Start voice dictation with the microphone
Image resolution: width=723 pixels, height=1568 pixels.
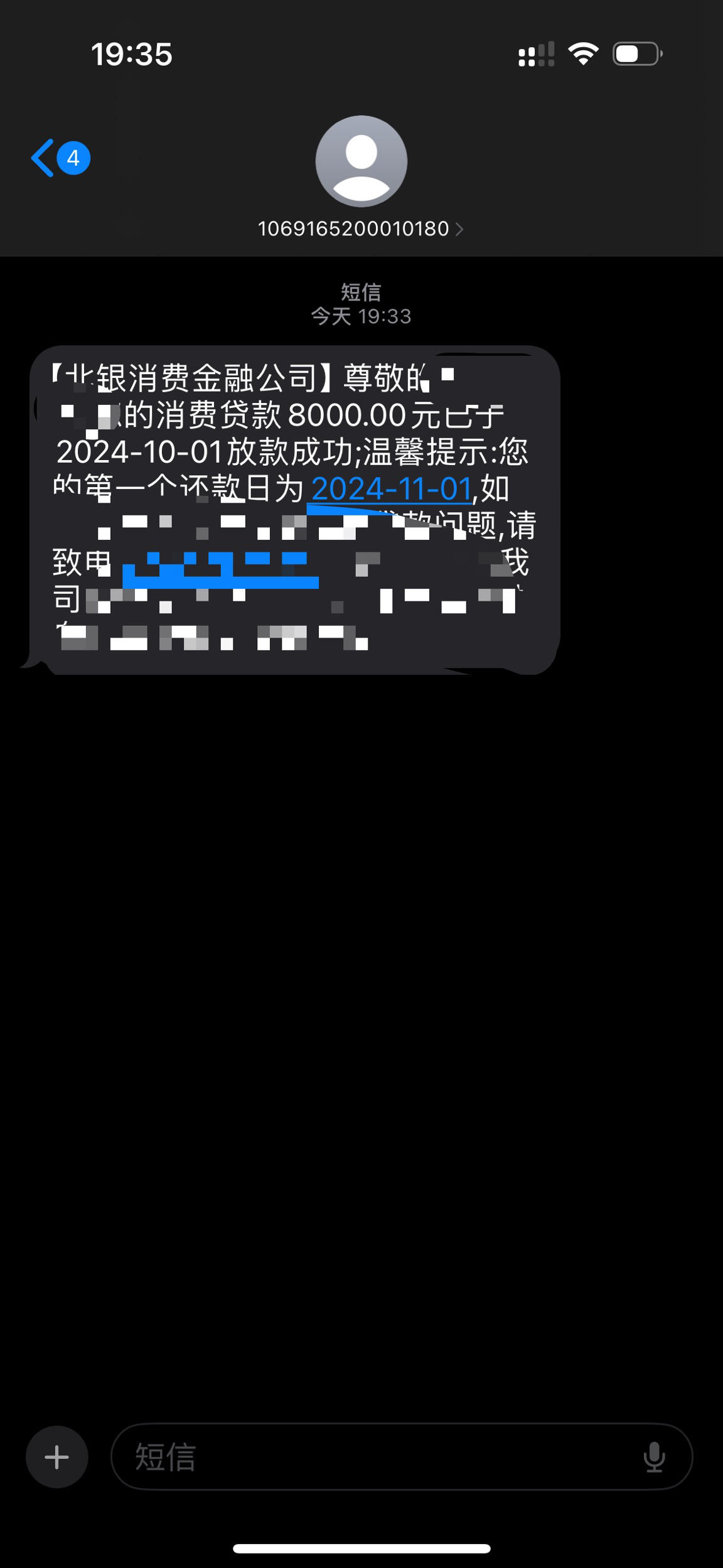(654, 1457)
